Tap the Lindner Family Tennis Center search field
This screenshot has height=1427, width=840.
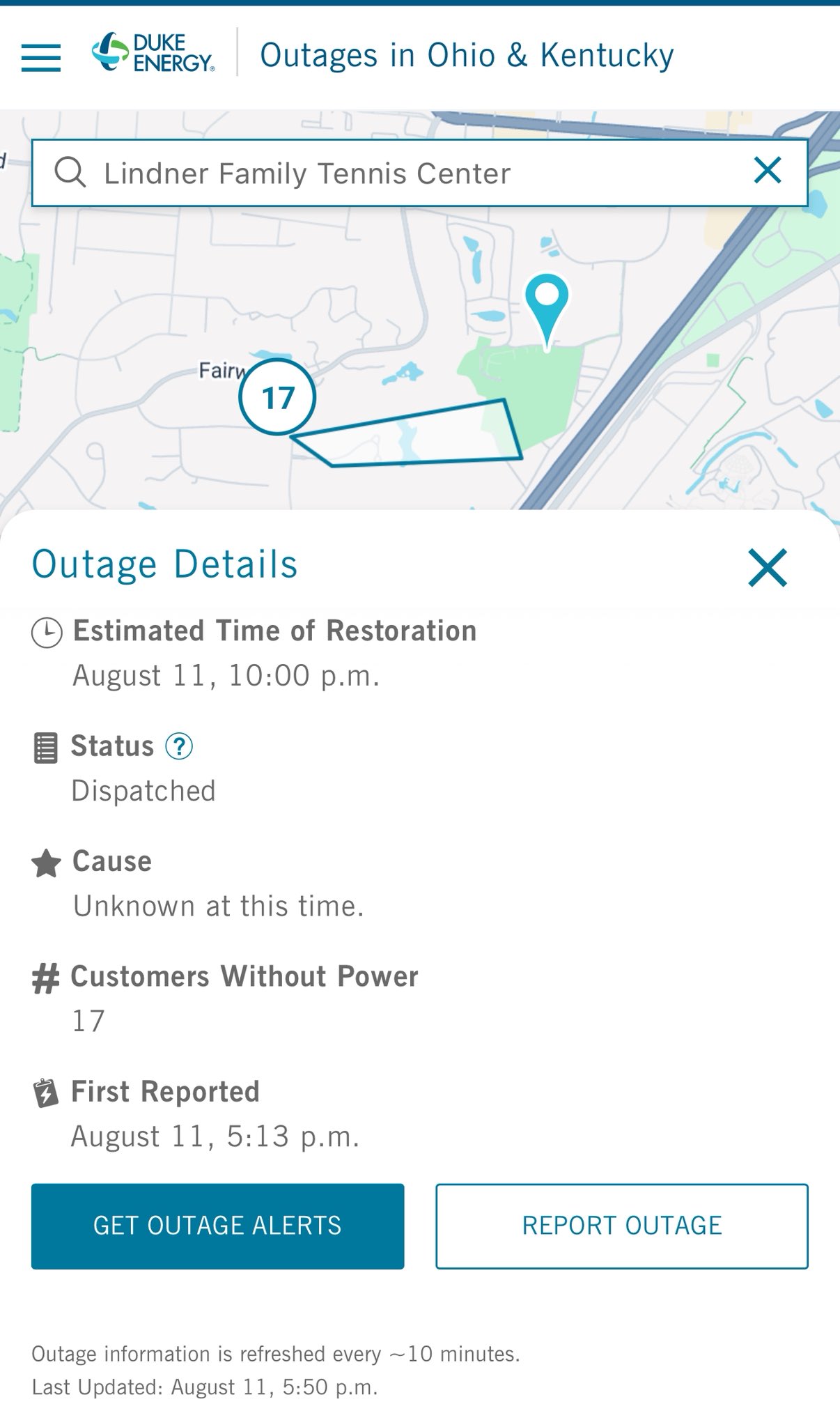click(390, 173)
